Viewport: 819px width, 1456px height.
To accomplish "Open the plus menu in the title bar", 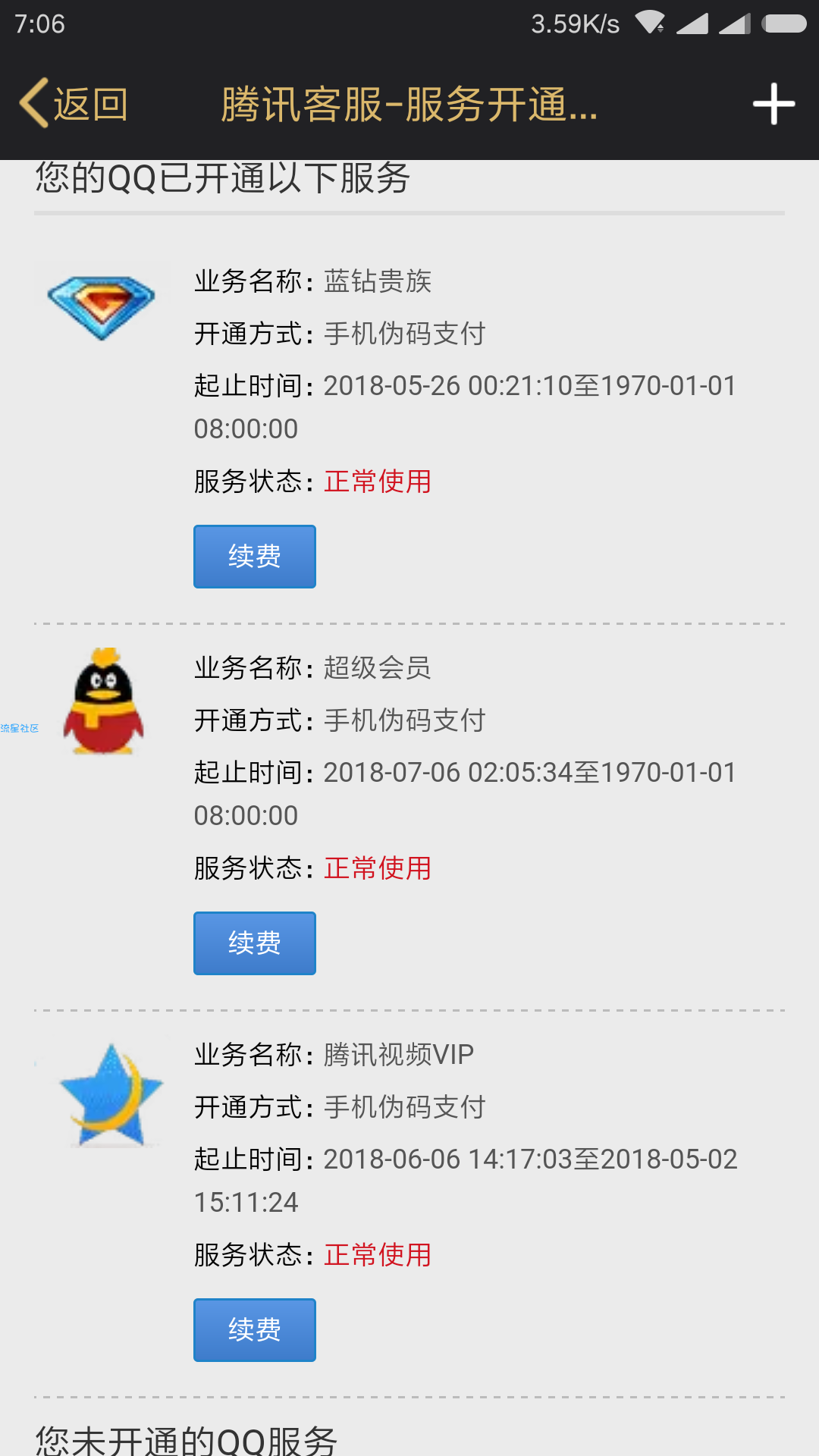I will pyautogui.click(x=773, y=104).
